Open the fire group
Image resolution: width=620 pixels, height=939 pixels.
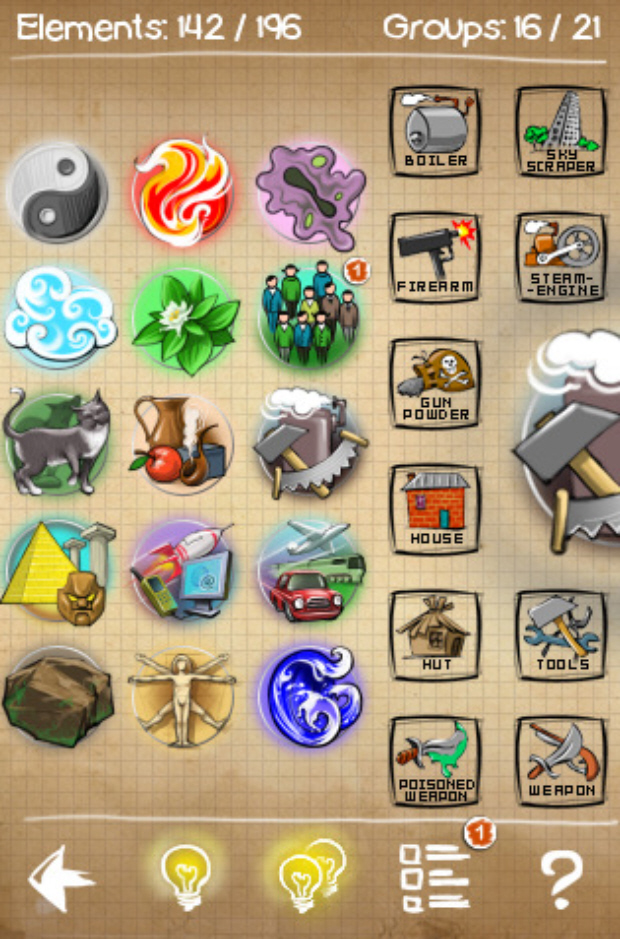(x=183, y=191)
